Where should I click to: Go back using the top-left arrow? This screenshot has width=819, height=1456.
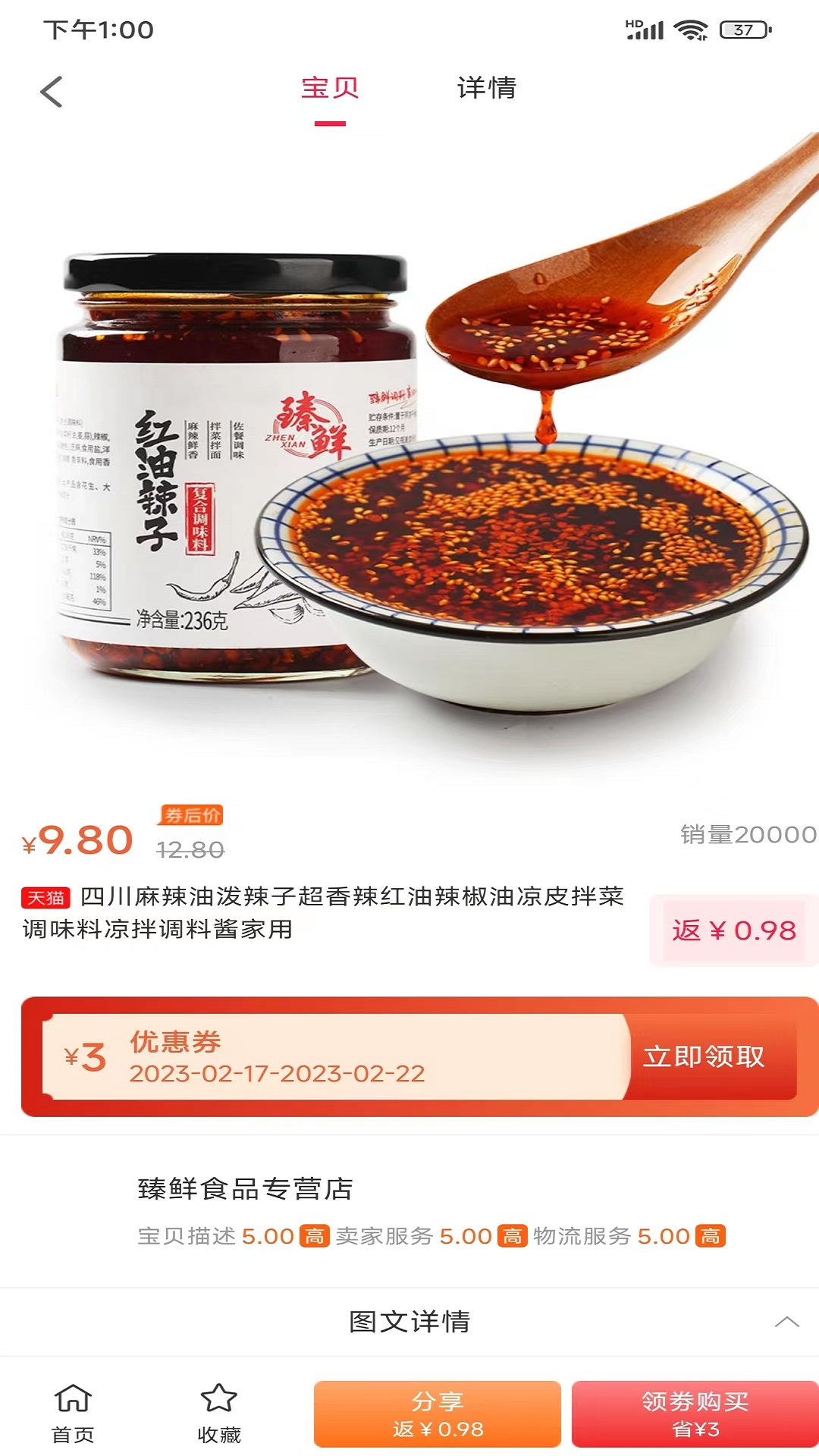coord(52,93)
